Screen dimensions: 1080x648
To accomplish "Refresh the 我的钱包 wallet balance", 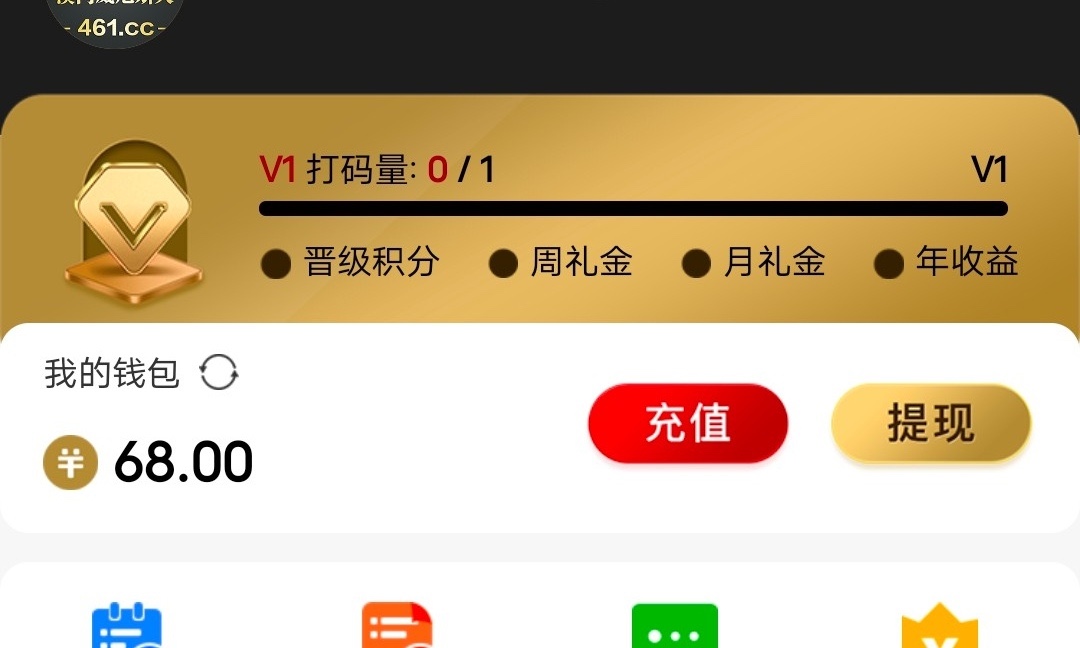I will 219,373.
